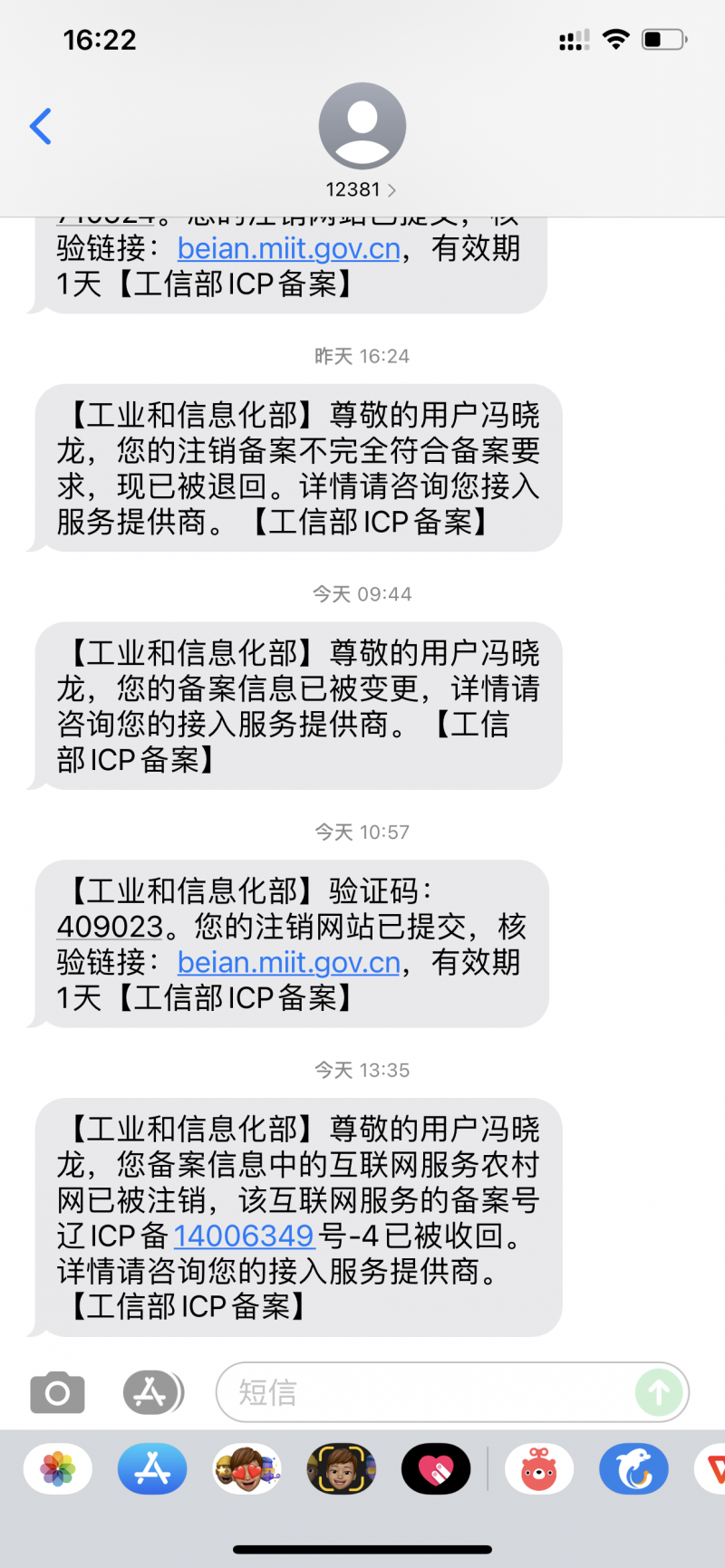725x1568 pixels.
Task: Open the Photos iMessage app
Action: (58, 1468)
